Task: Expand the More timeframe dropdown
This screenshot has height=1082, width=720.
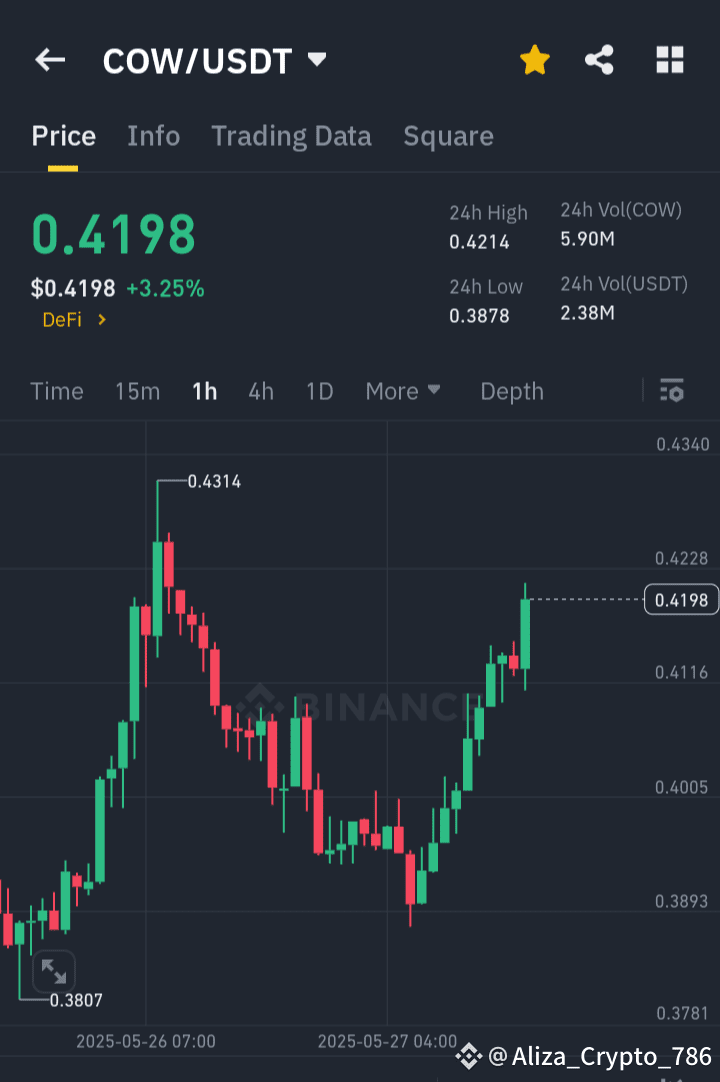Action: click(403, 391)
